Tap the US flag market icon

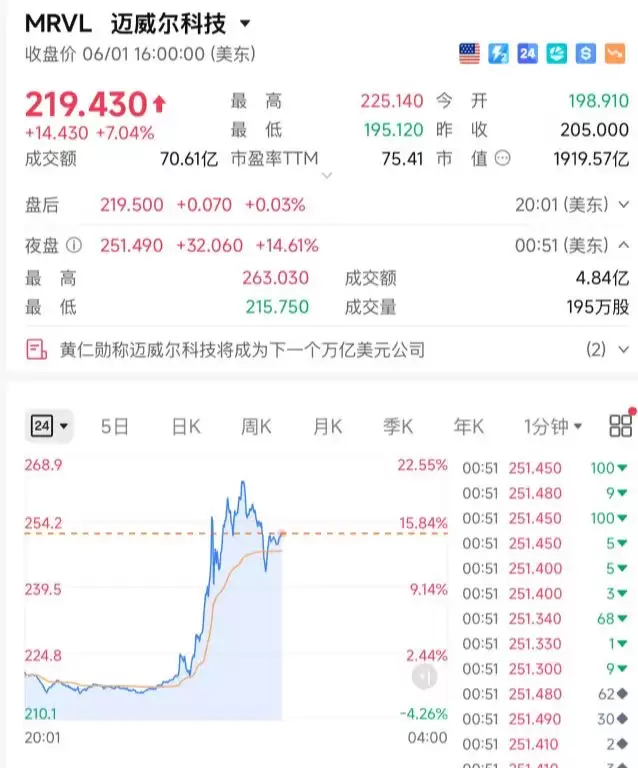[469, 53]
